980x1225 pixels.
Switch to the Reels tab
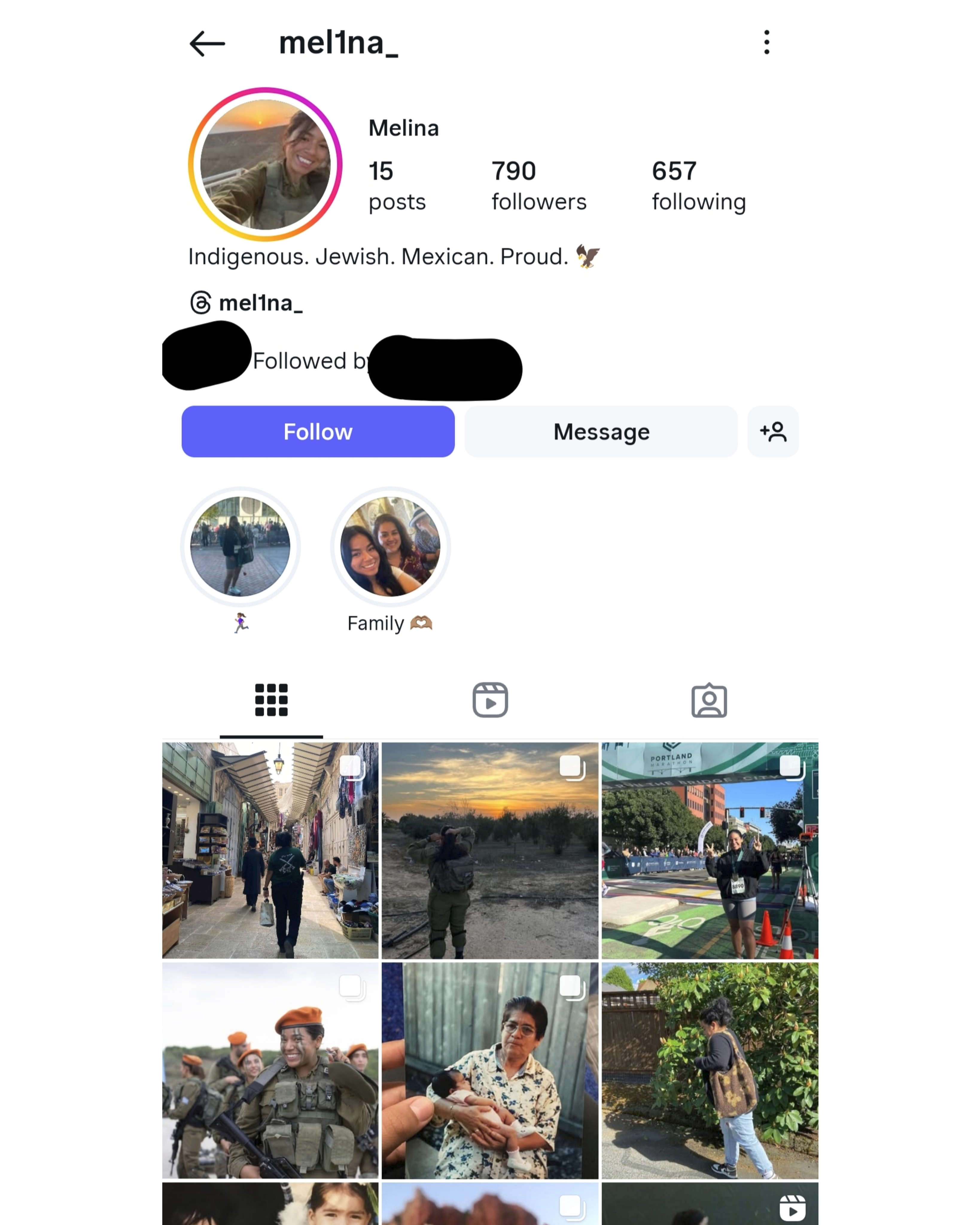[490, 700]
